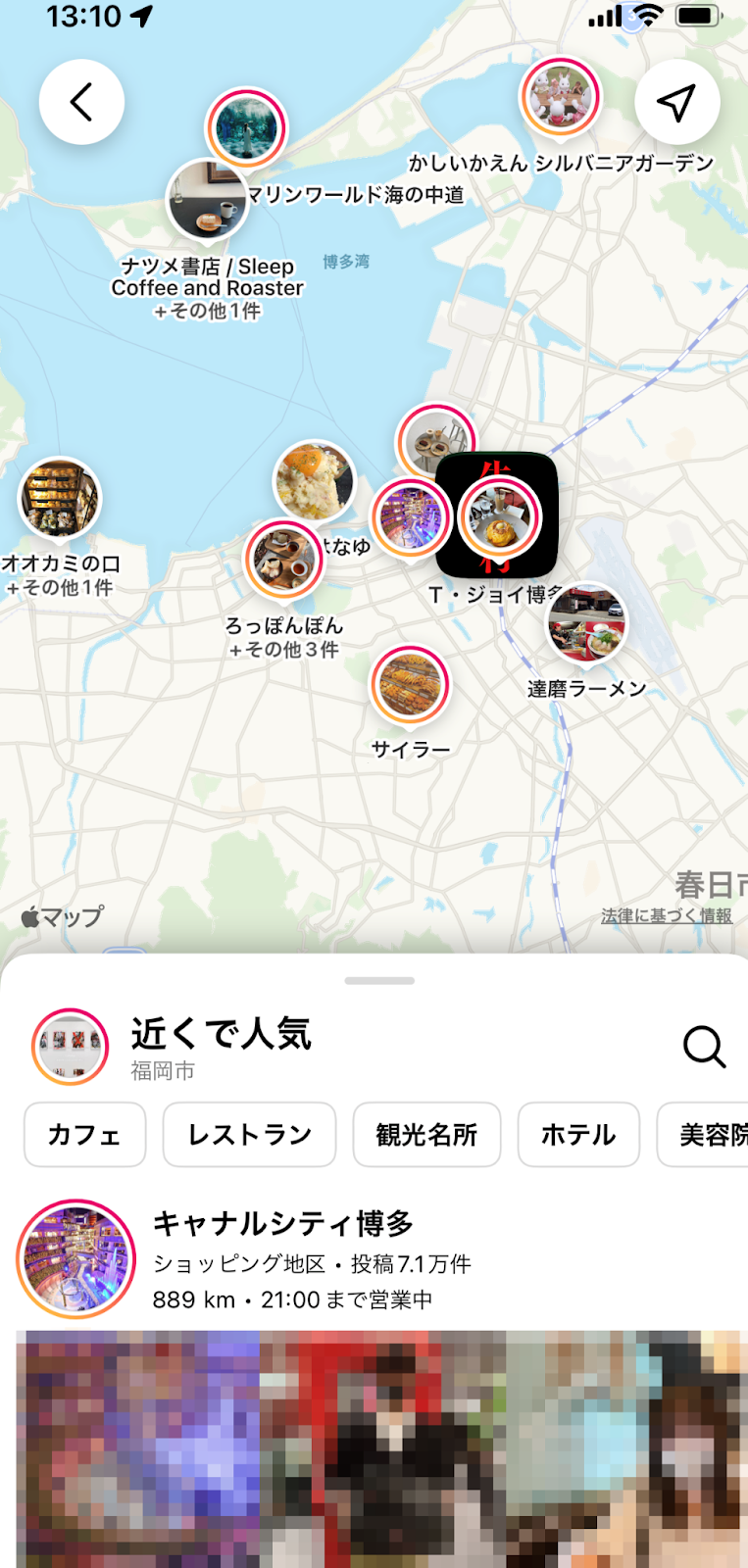Tap the かしいかえん シルバニアガーデン pin
Viewport: 748px width, 1568px height.
tap(560, 97)
